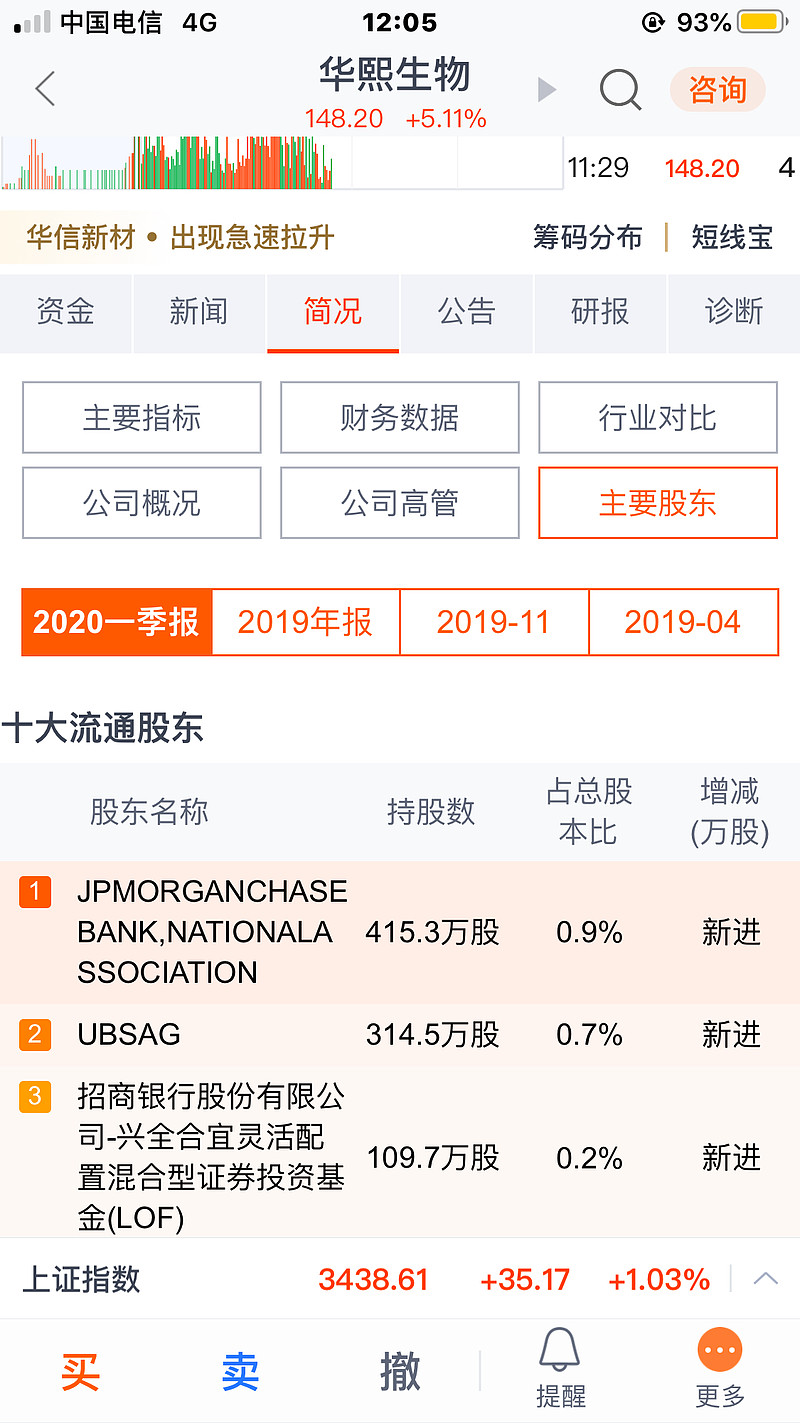Open the stock search icon
Screen dimensions: 800x1423
(620, 89)
